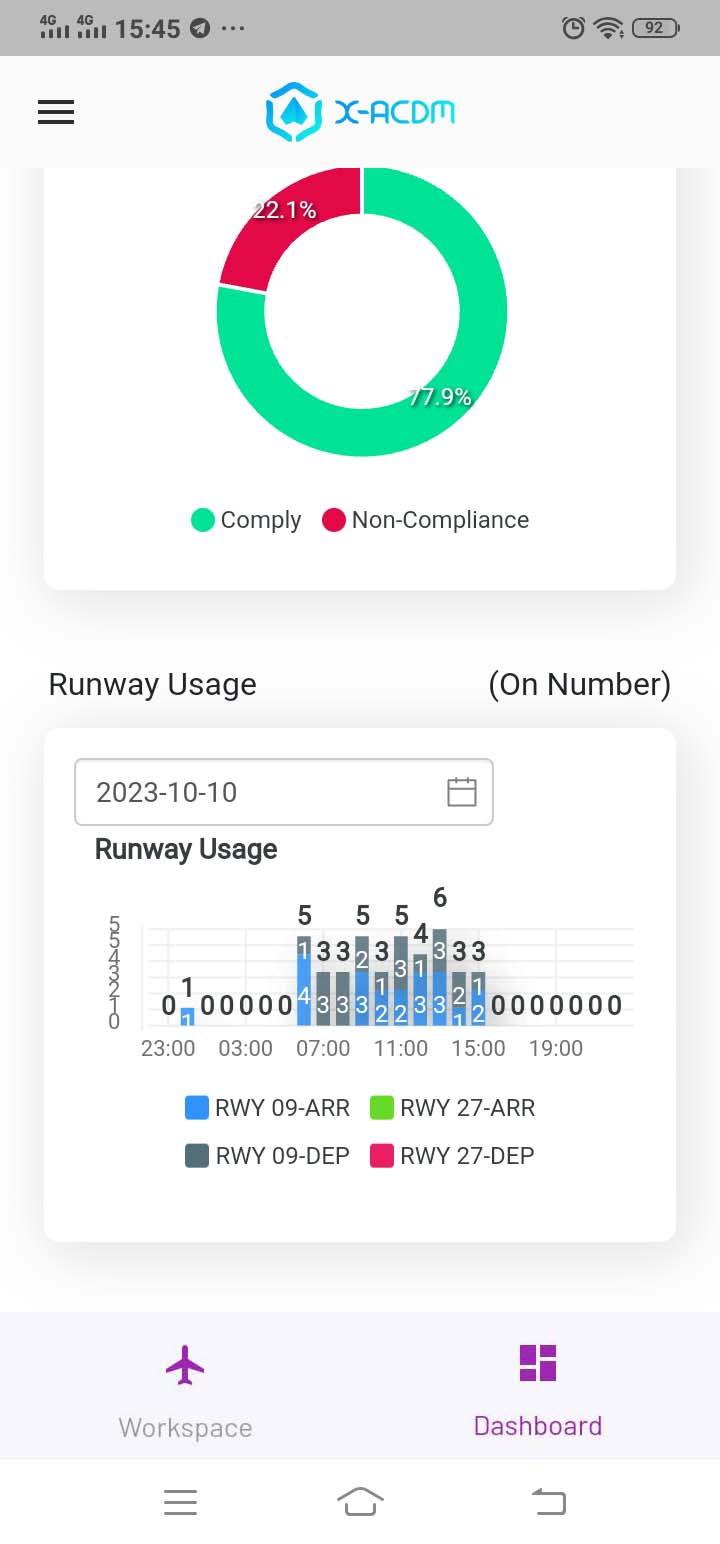Viewport: 720px width, 1544px height.
Task: Toggle RWY 09-DEP series in legend
Action: (x=268, y=1156)
